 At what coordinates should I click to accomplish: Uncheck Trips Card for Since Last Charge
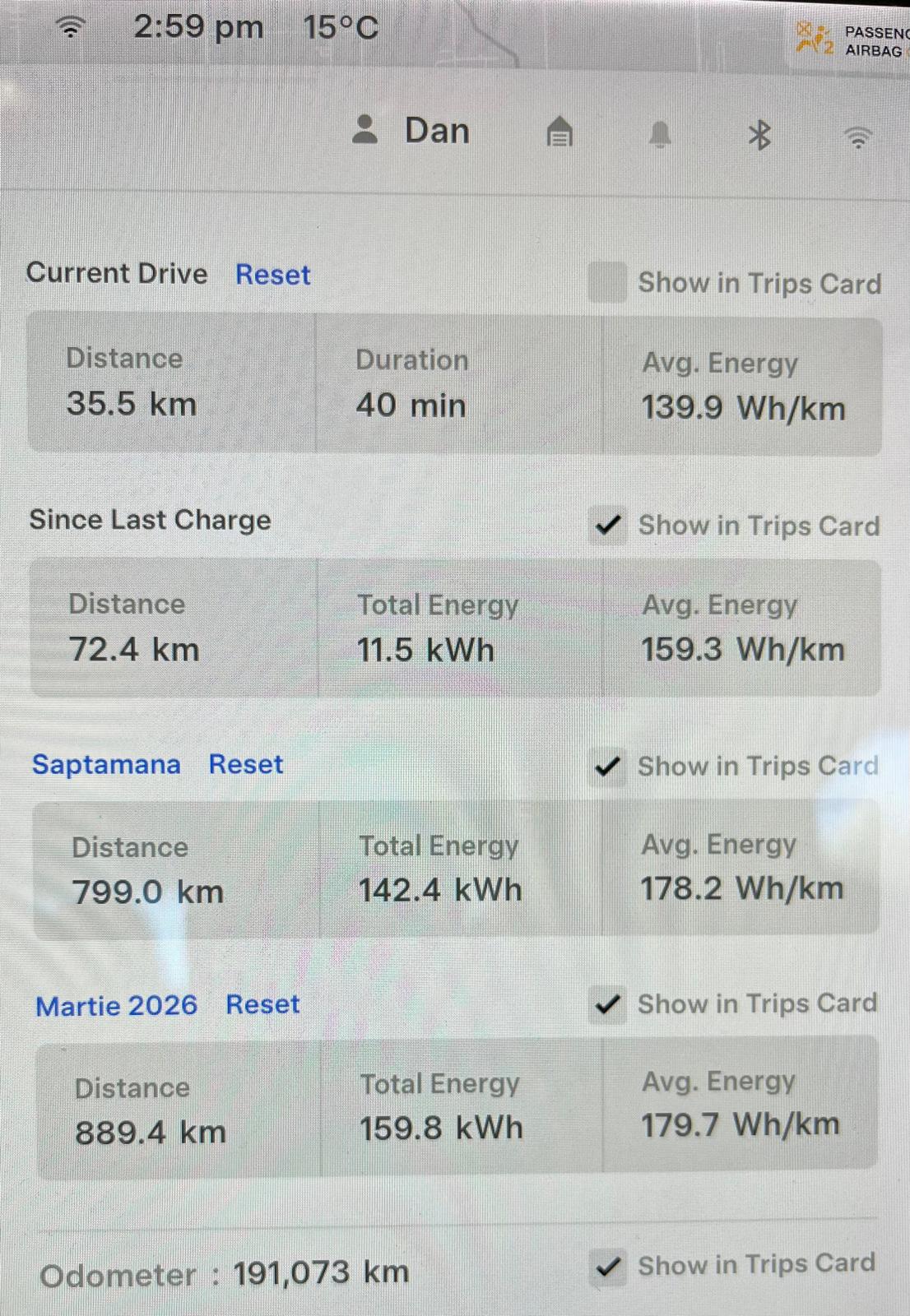tap(608, 525)
